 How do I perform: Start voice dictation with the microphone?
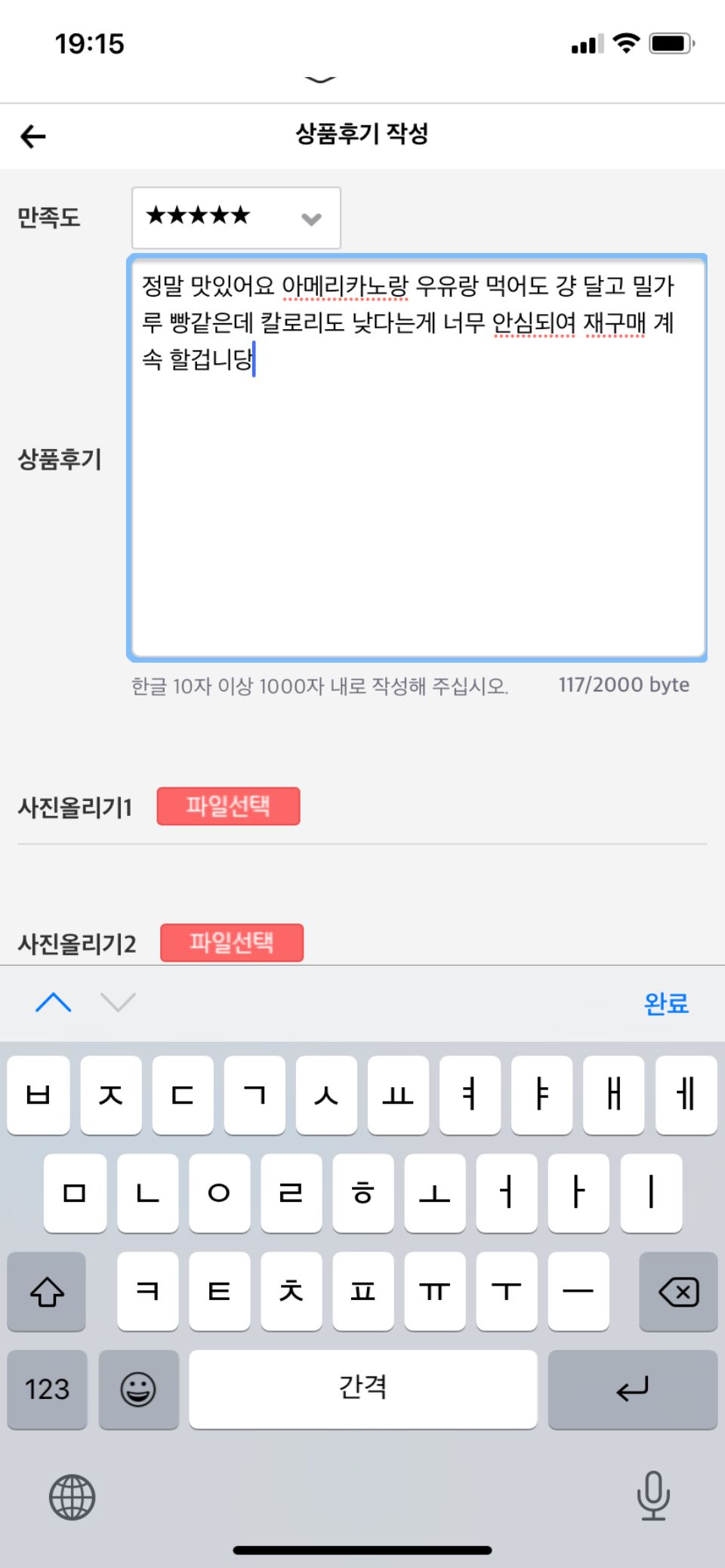click(x=652, y=1496)
